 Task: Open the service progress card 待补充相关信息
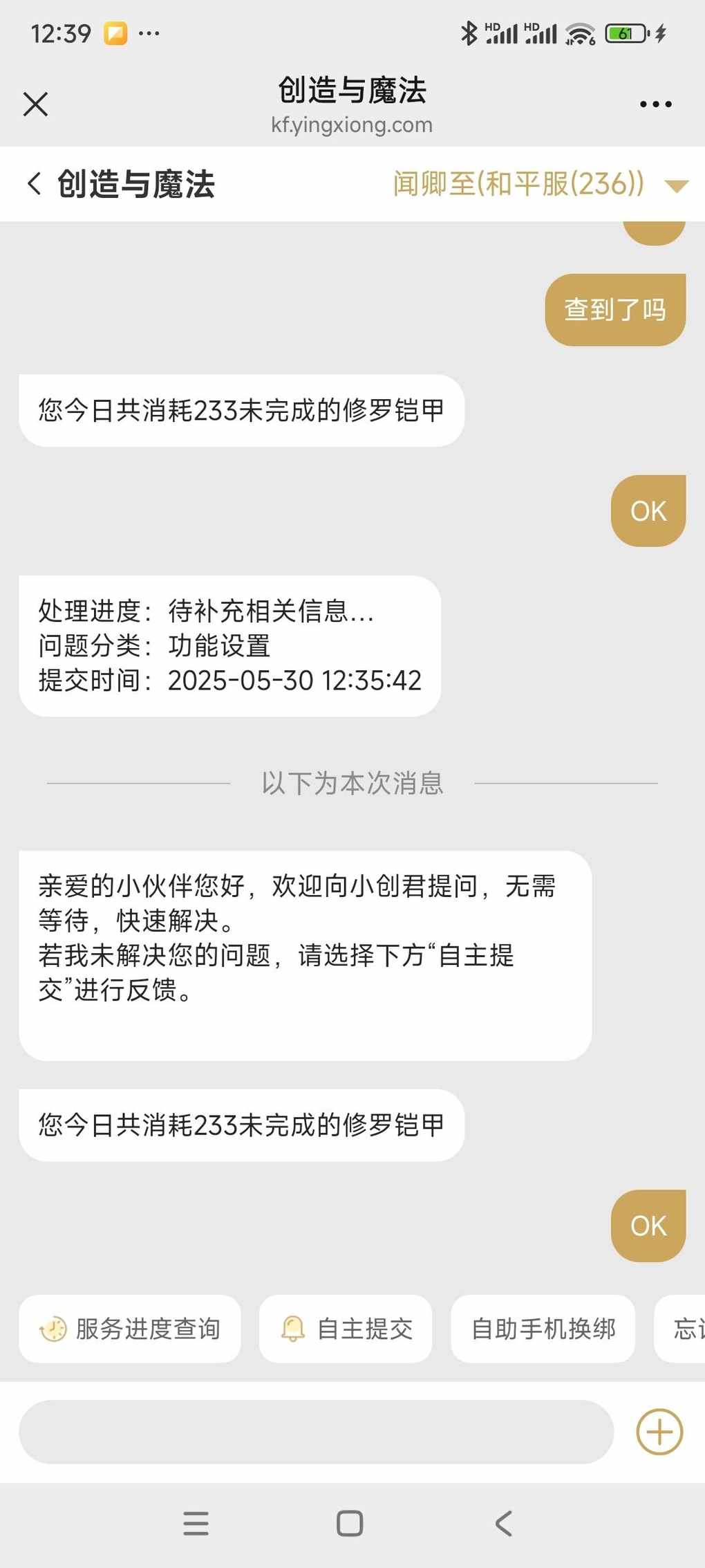click(229, 646)
